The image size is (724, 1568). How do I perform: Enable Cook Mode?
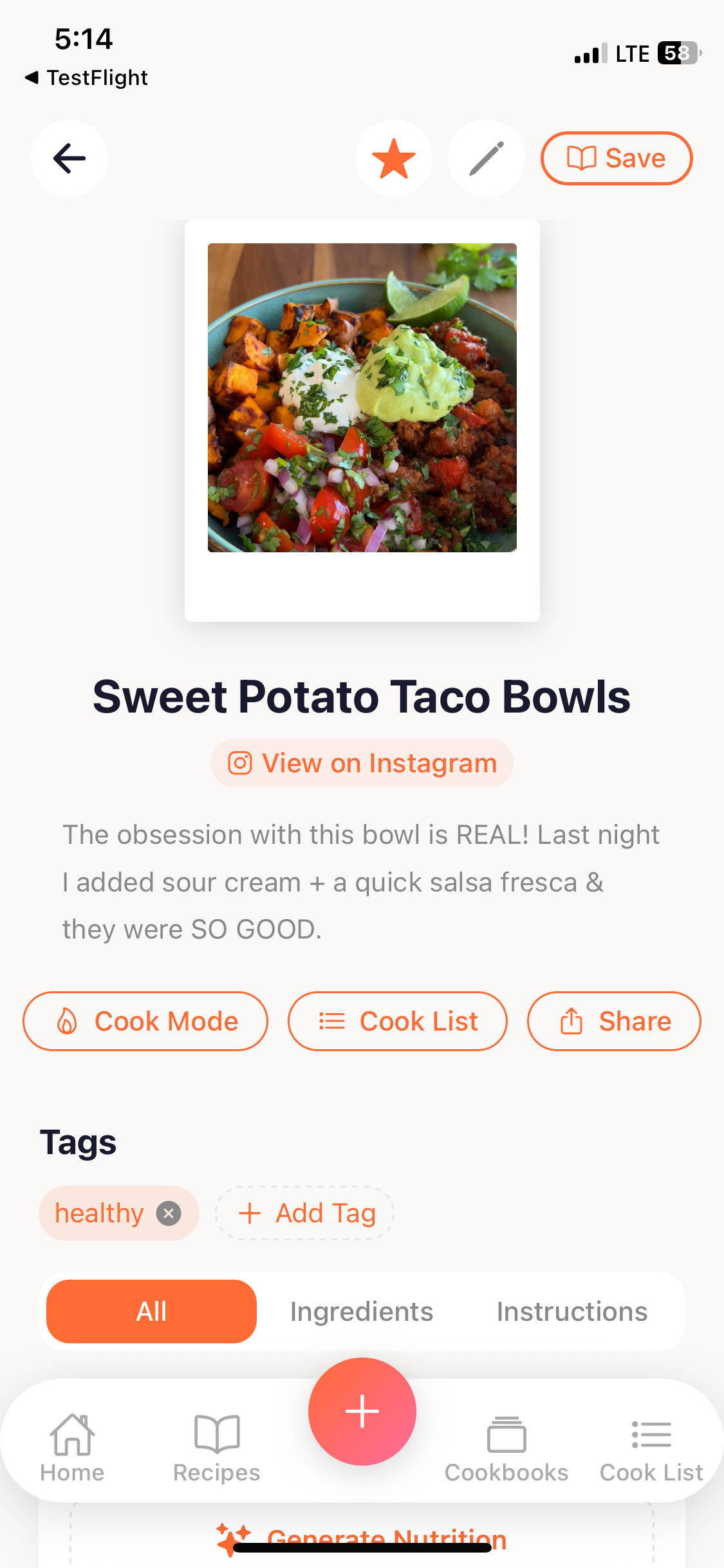145,1021
